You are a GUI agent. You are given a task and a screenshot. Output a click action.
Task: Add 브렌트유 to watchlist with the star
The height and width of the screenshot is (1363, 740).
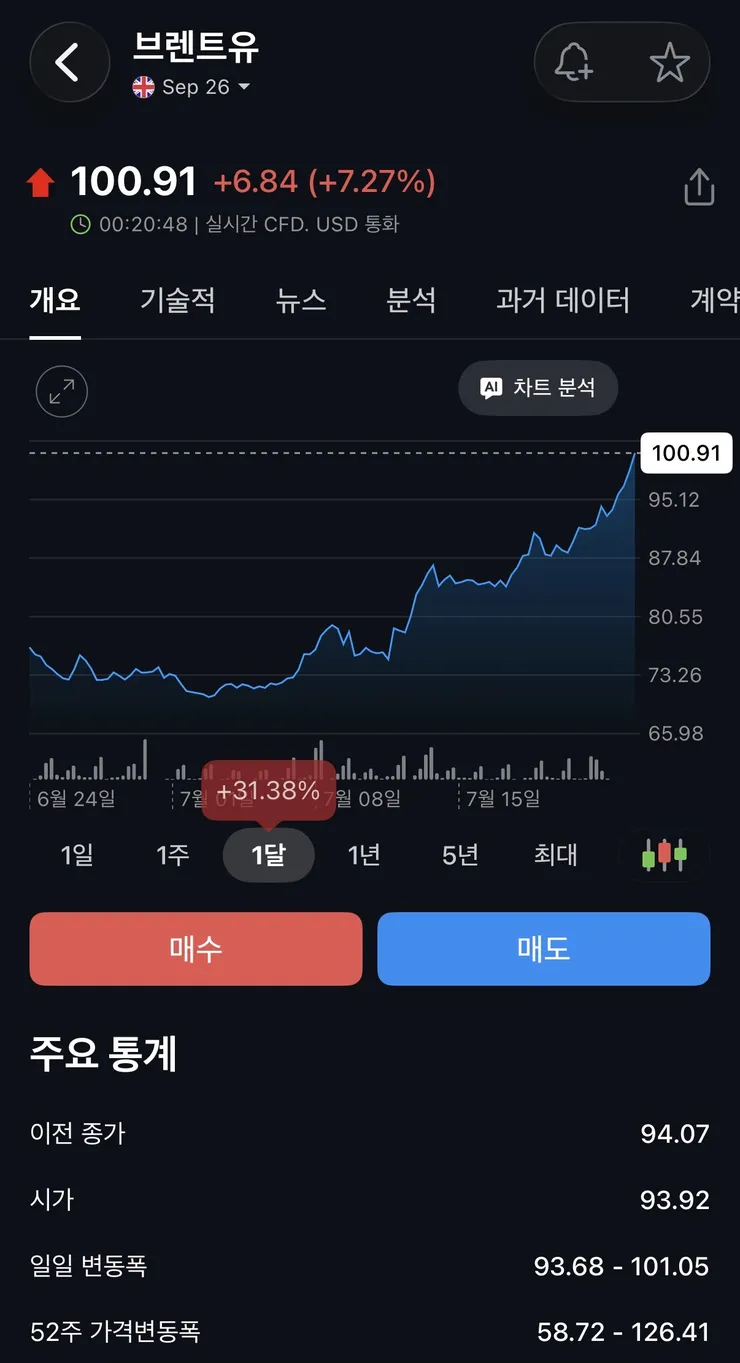pyautogui.click(x=669, y=63)
